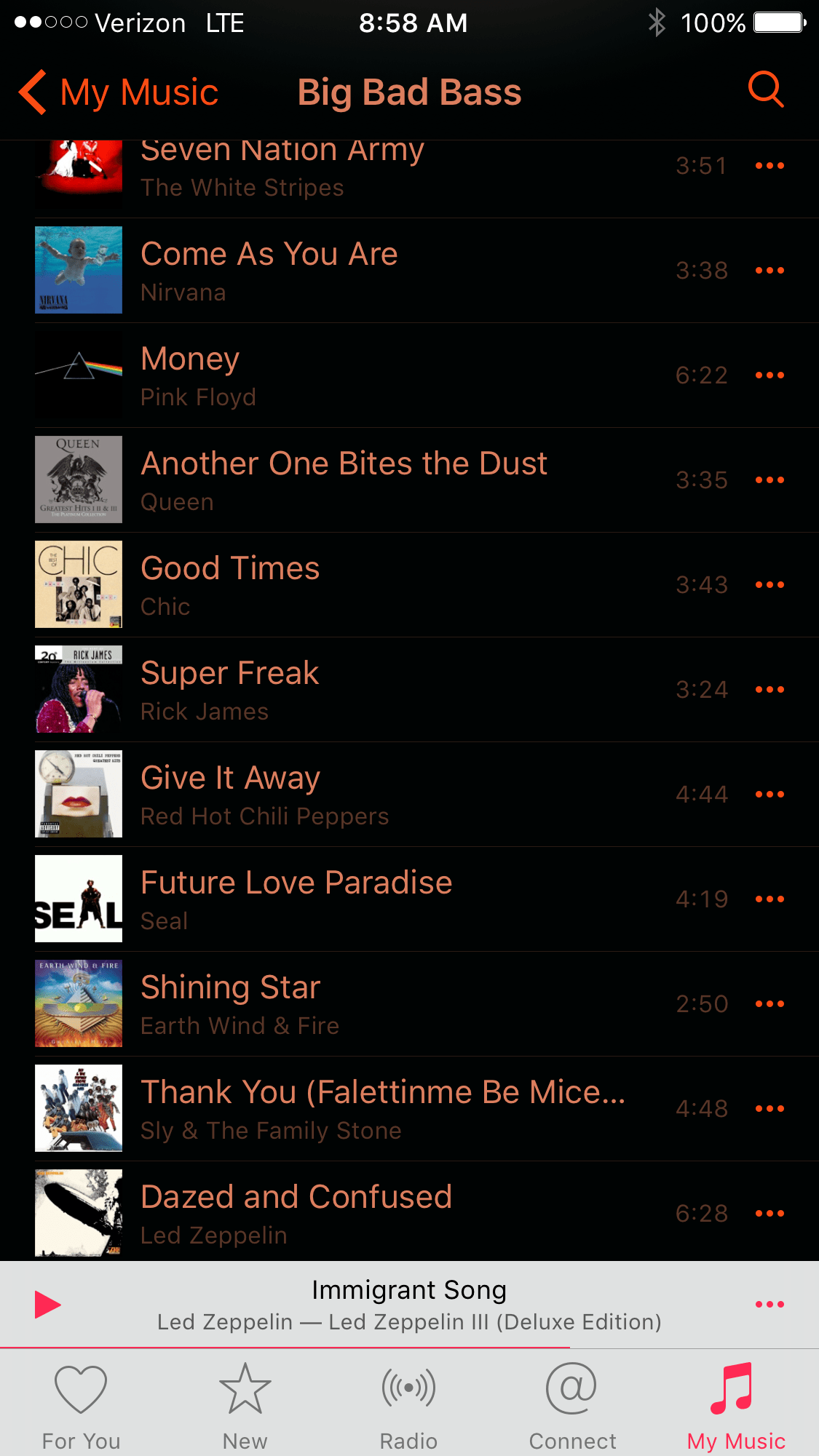Play Money by Pink Floyd

click(190, 375)
